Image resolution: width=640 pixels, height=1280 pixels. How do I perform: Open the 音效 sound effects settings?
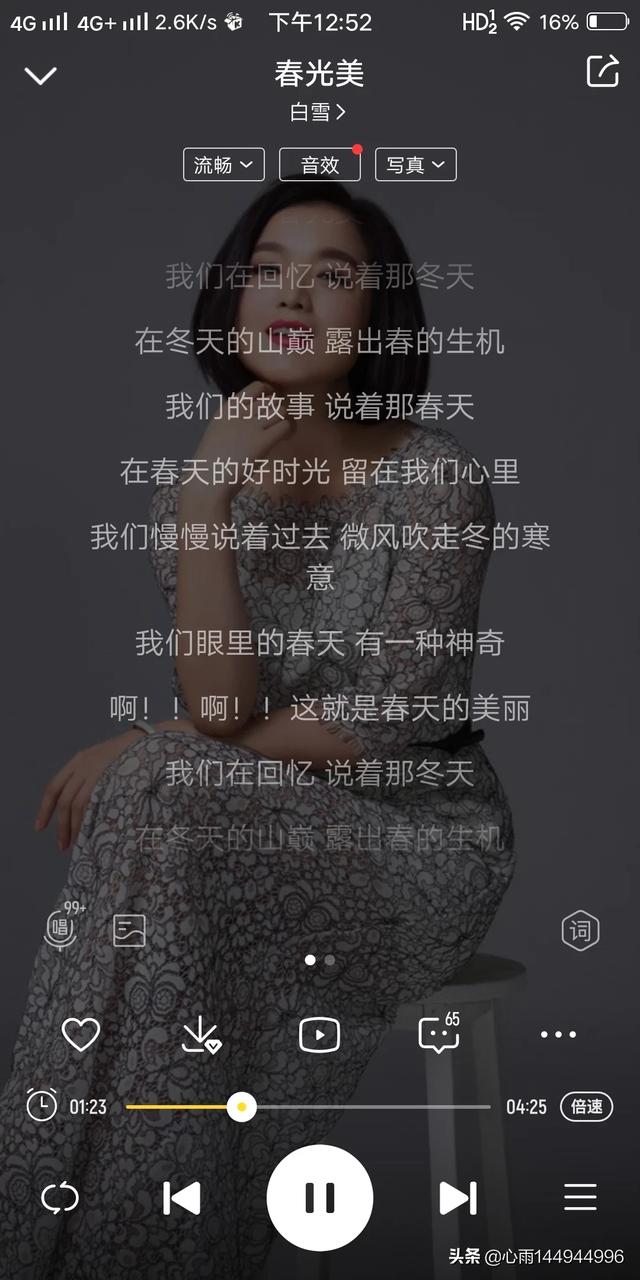click(x=320, y=165)
